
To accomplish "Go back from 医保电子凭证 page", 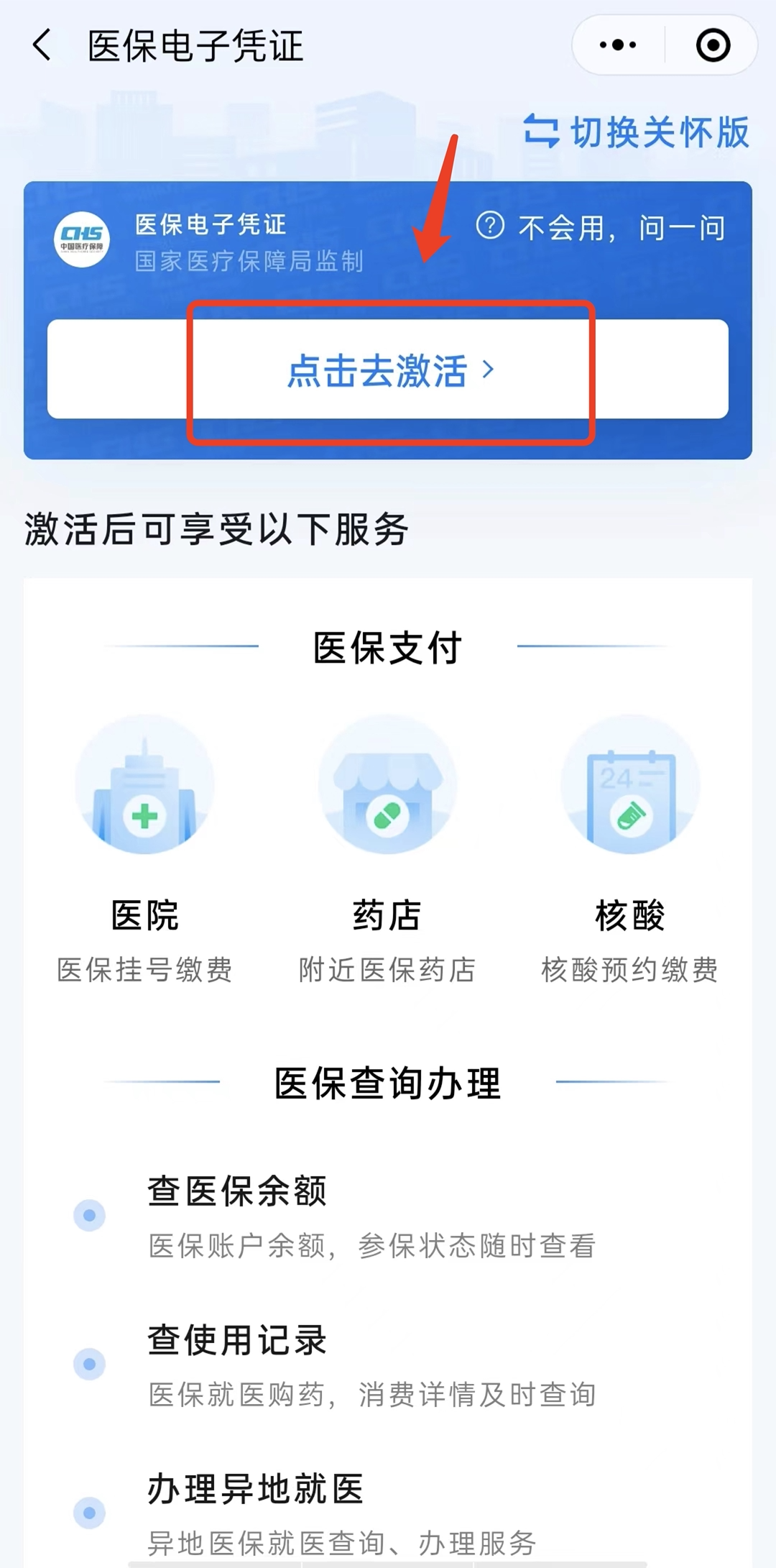I will [x=43, y=46].
